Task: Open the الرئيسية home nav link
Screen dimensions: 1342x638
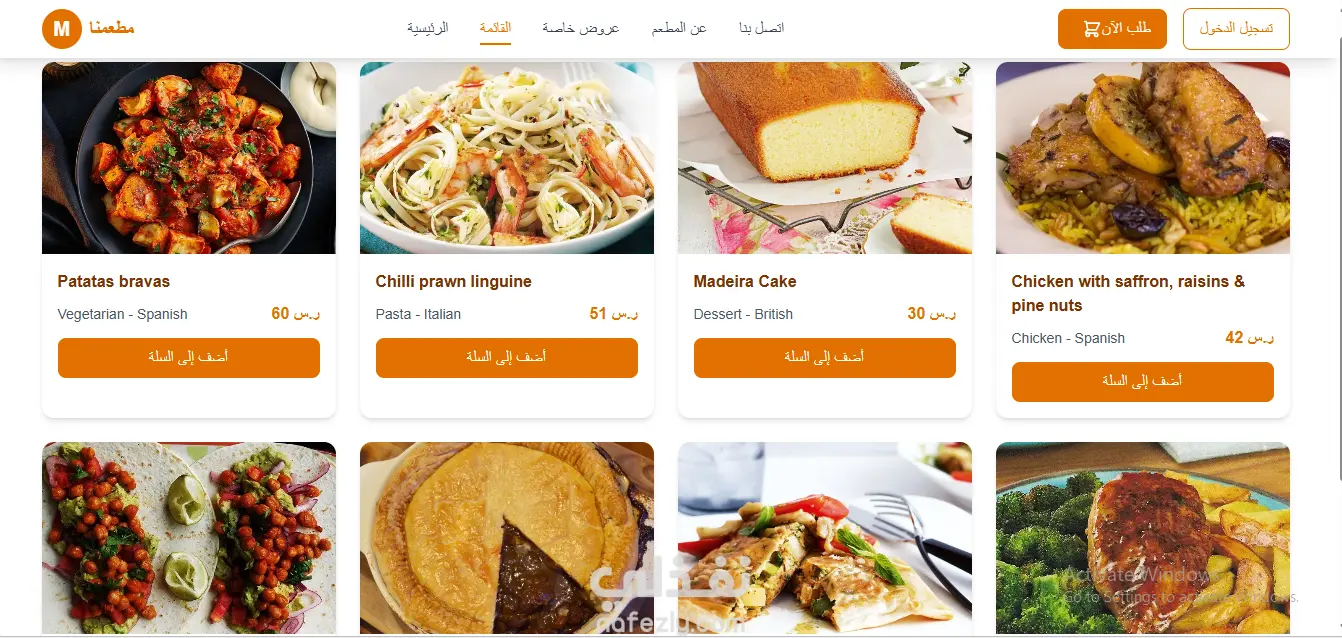Action: coord(427,28)
